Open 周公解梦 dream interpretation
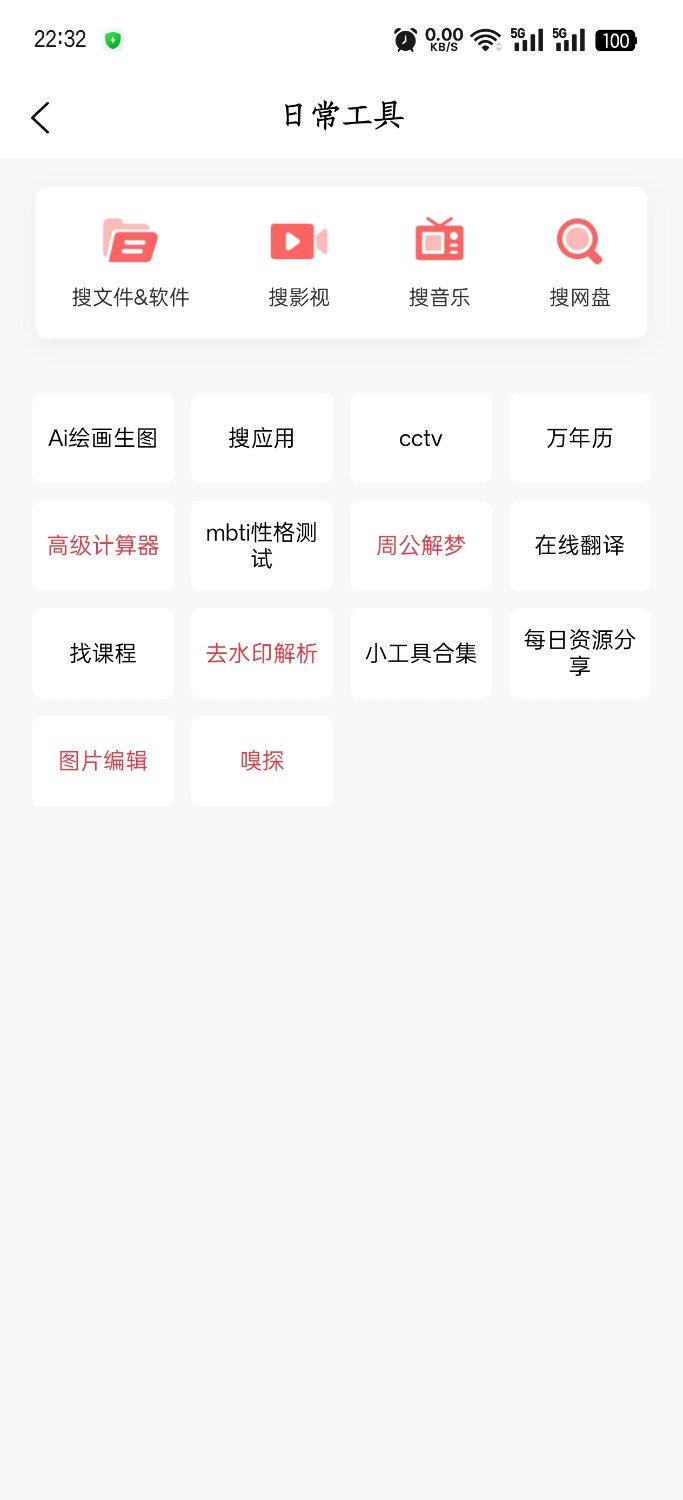This screenshot has height=1500, width=683. tap(421, 546)
